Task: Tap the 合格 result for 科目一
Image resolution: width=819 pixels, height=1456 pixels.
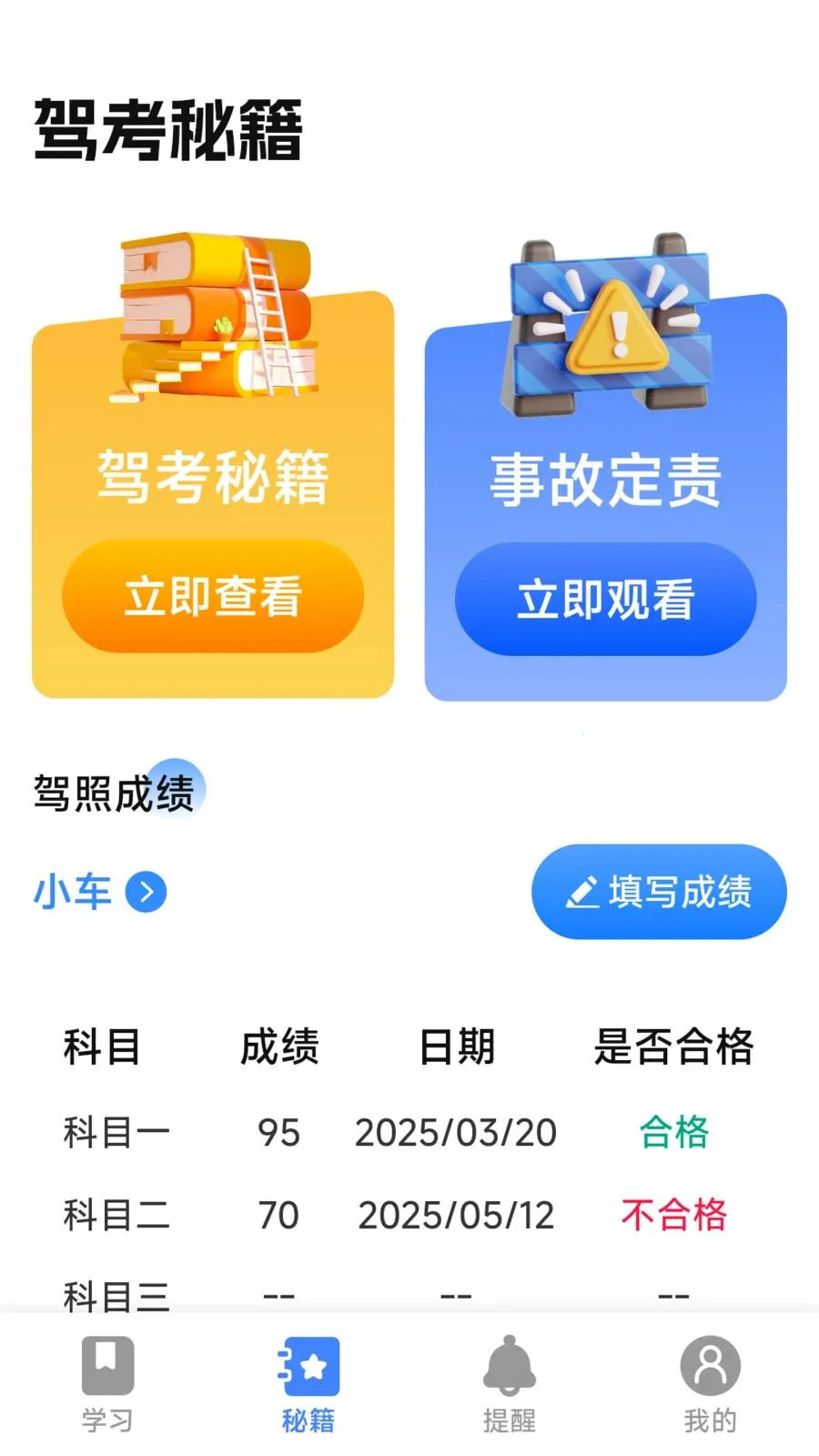Action: 674,1132
